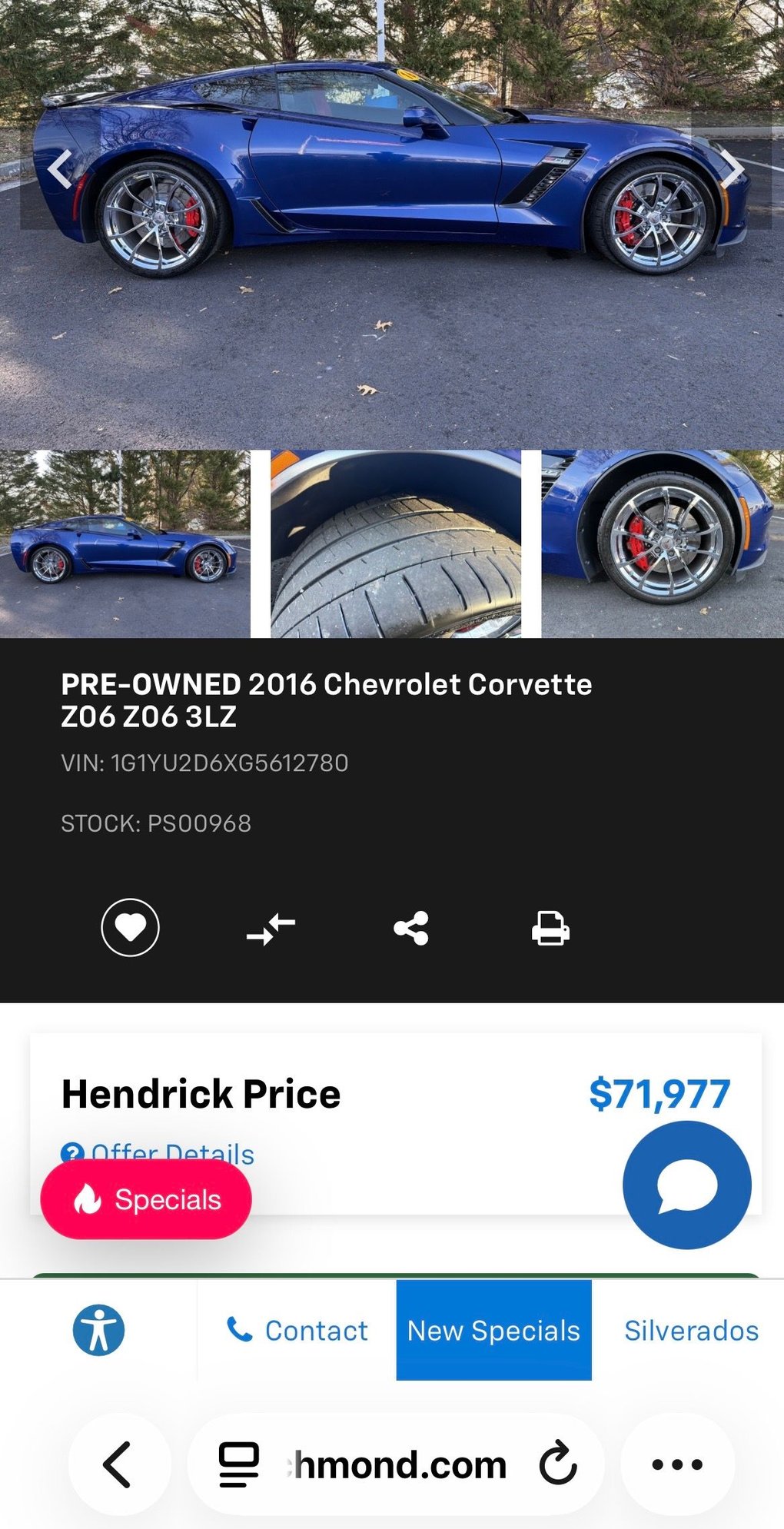Go back in the browser
784x1529 pixels.
tap(118, 1464)
